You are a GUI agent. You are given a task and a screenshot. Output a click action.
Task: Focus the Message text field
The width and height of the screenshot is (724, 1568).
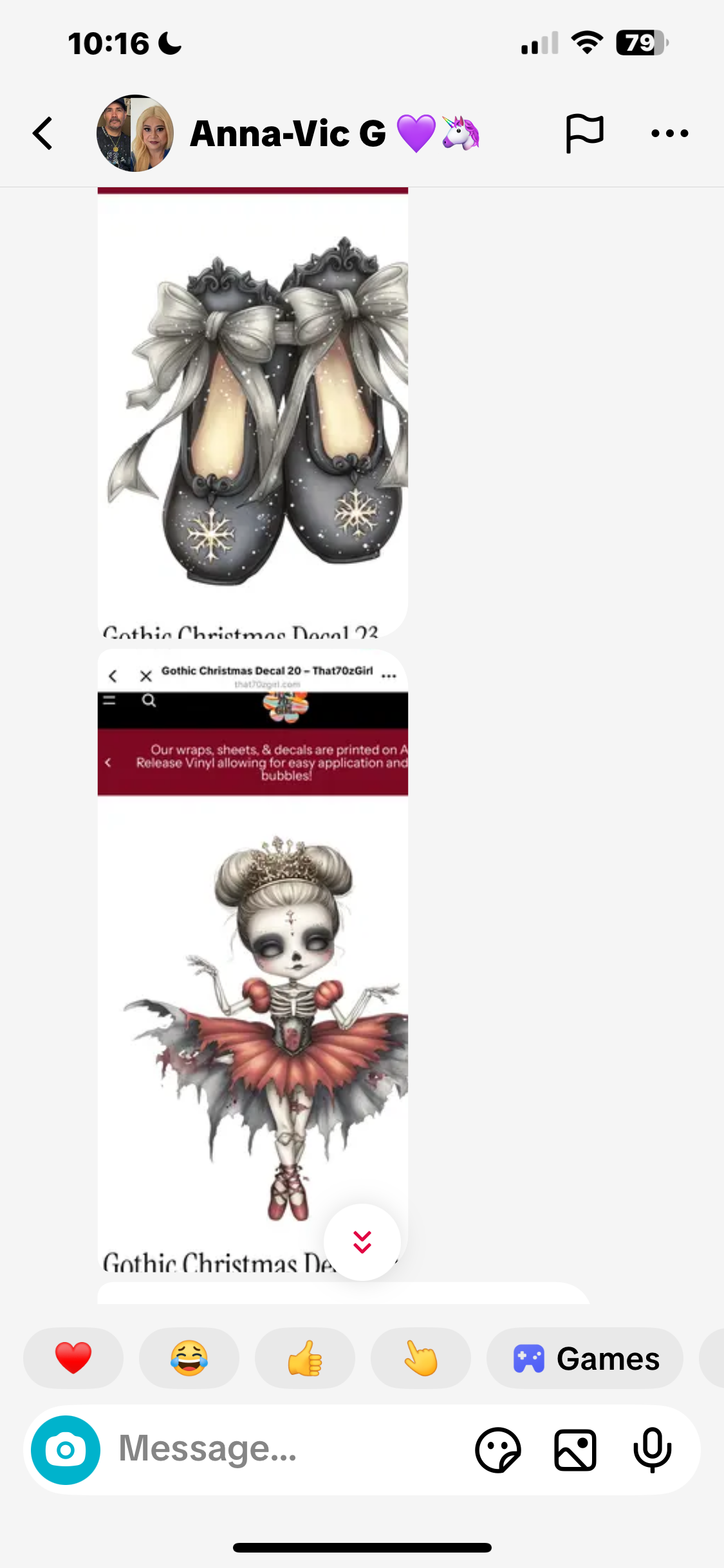click(x=283, y=1450)
